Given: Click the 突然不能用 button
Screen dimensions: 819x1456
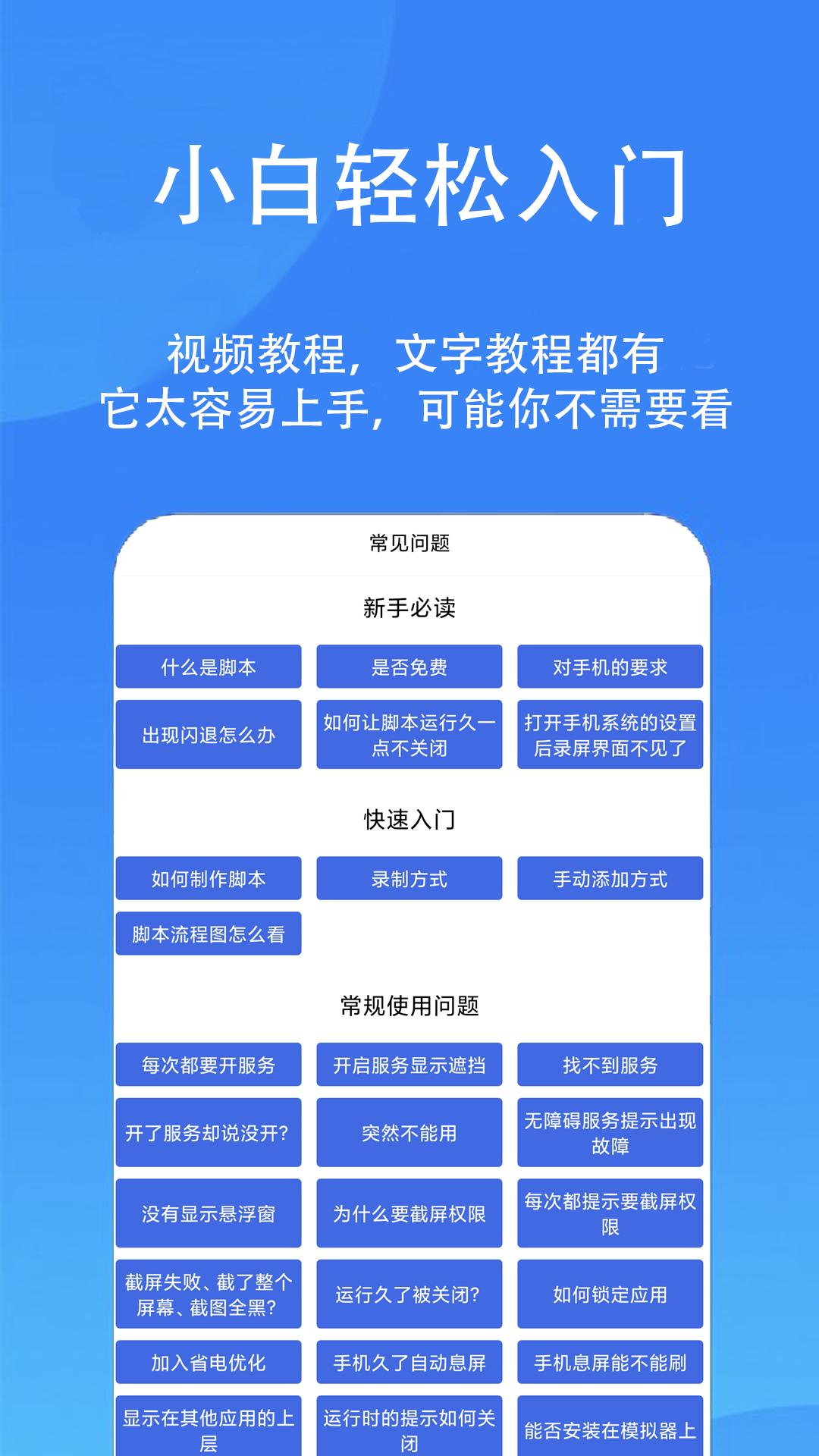Looking at the screenshot, I should [409, 1132].
